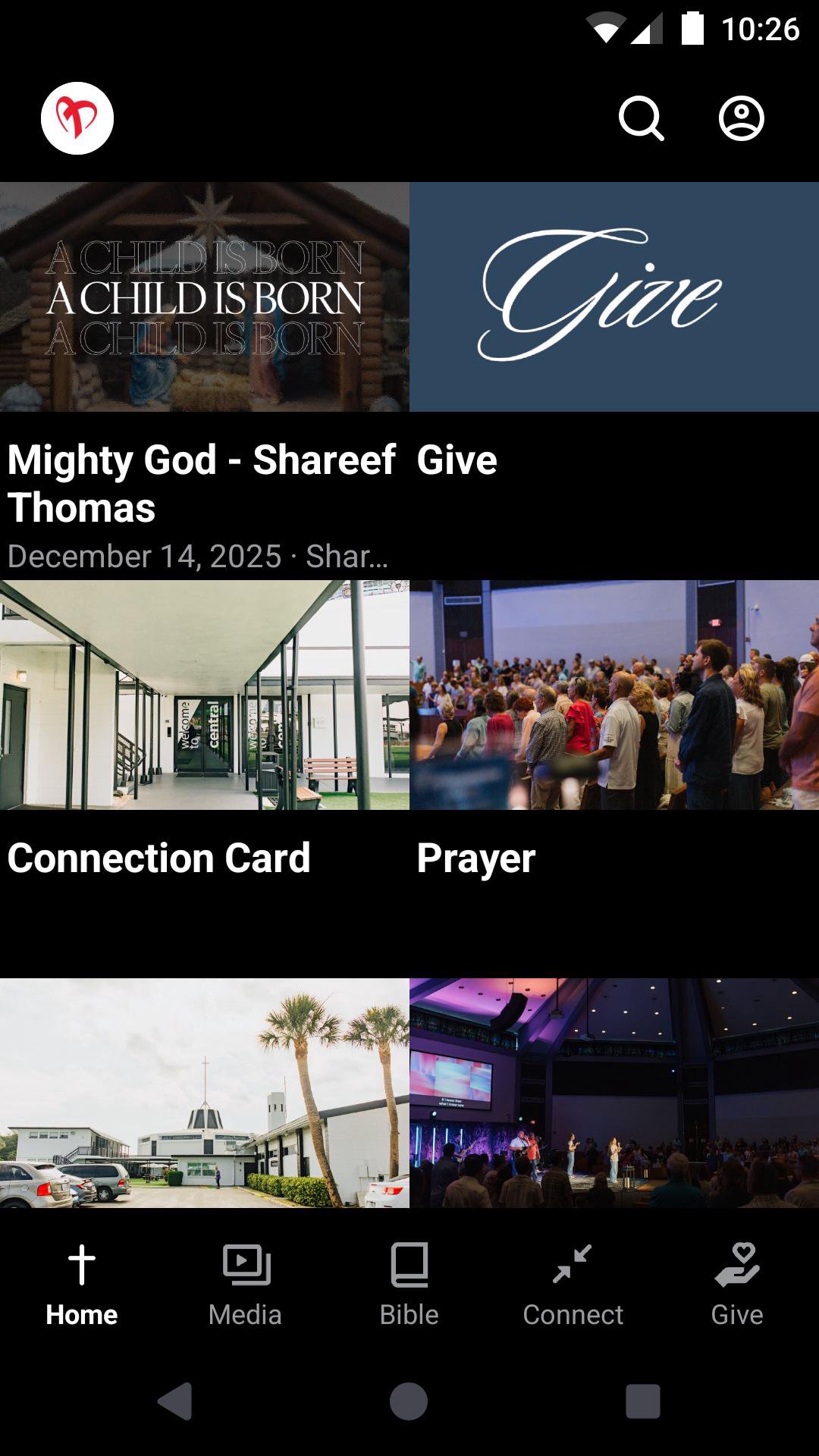
Task: Tap the system back button
Action: [175, 1401]
